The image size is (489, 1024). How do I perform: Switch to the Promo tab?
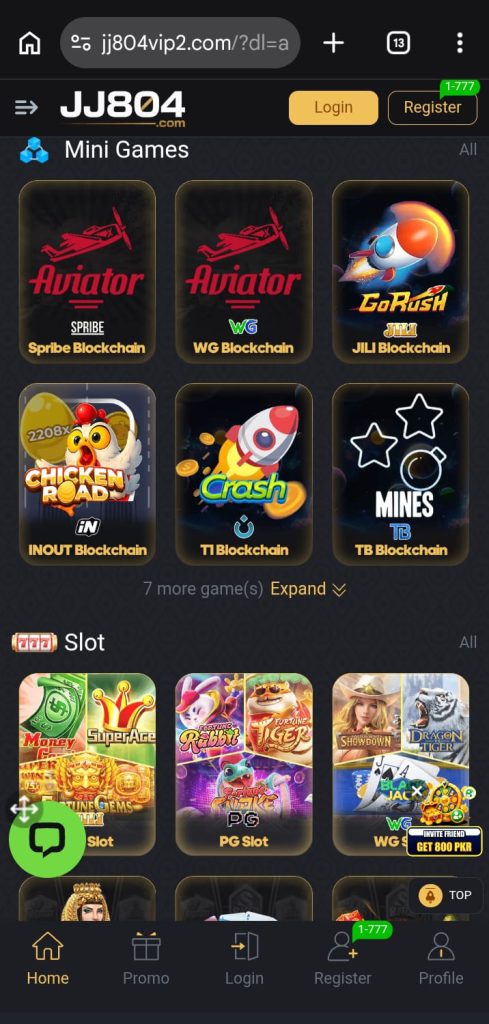coord(146,959)
